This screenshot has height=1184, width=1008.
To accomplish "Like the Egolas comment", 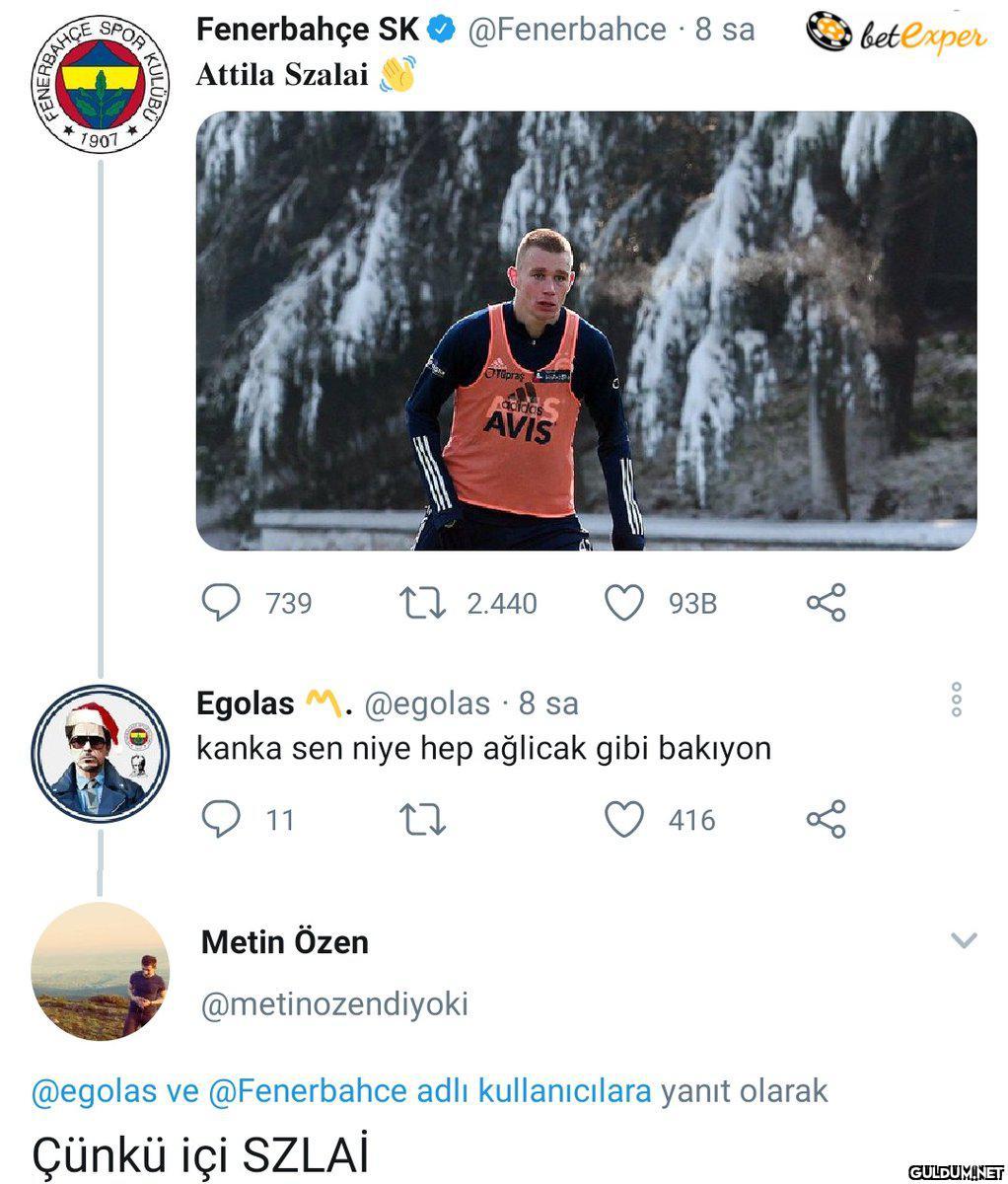I will [x=623, y=819].
